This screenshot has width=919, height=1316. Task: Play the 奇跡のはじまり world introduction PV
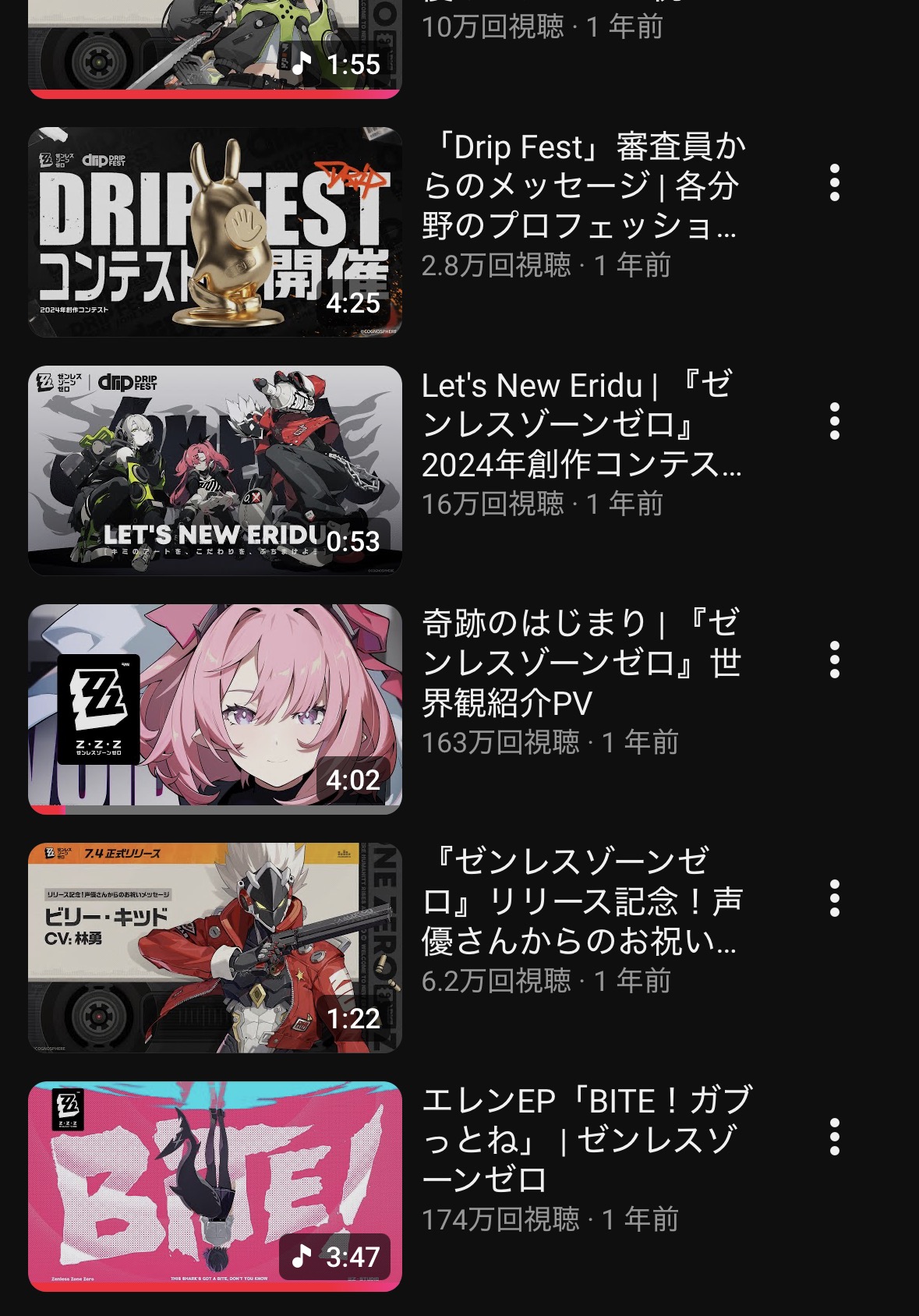[215, 709]
